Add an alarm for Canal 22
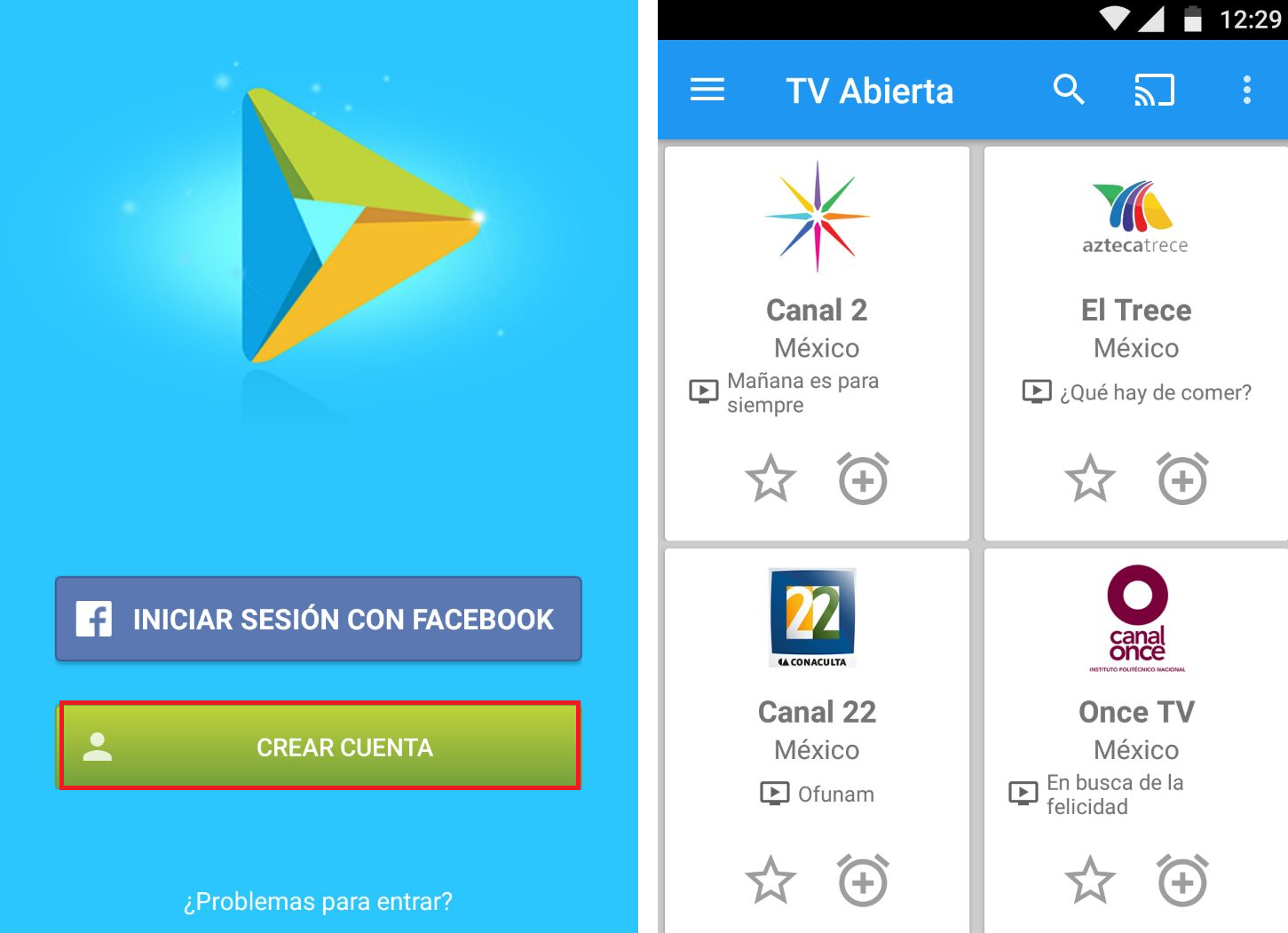This screenshot has height=933, width=1288. point(863,881)
